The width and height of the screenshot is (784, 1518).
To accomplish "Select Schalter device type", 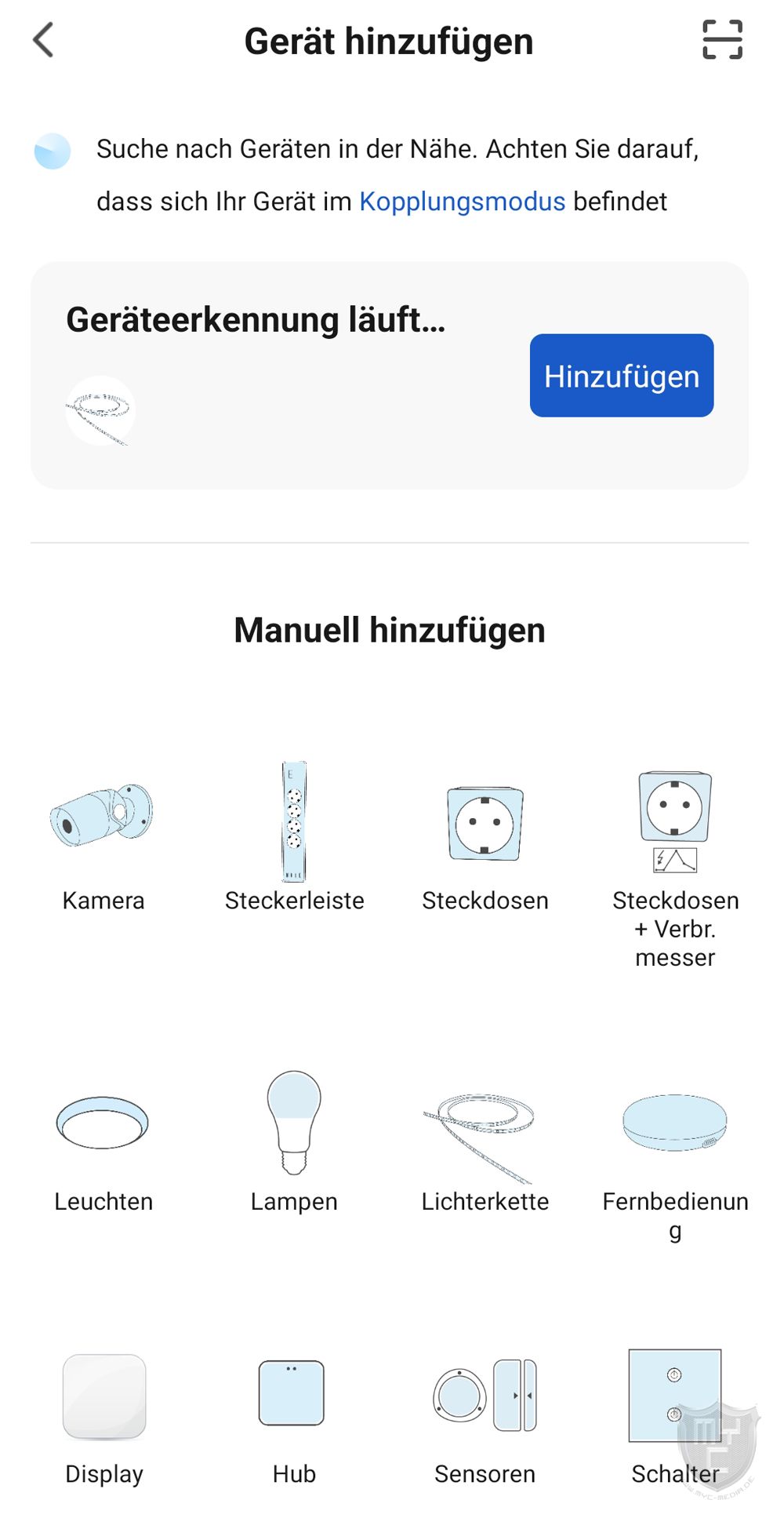I will click(x=675, y=1416).
